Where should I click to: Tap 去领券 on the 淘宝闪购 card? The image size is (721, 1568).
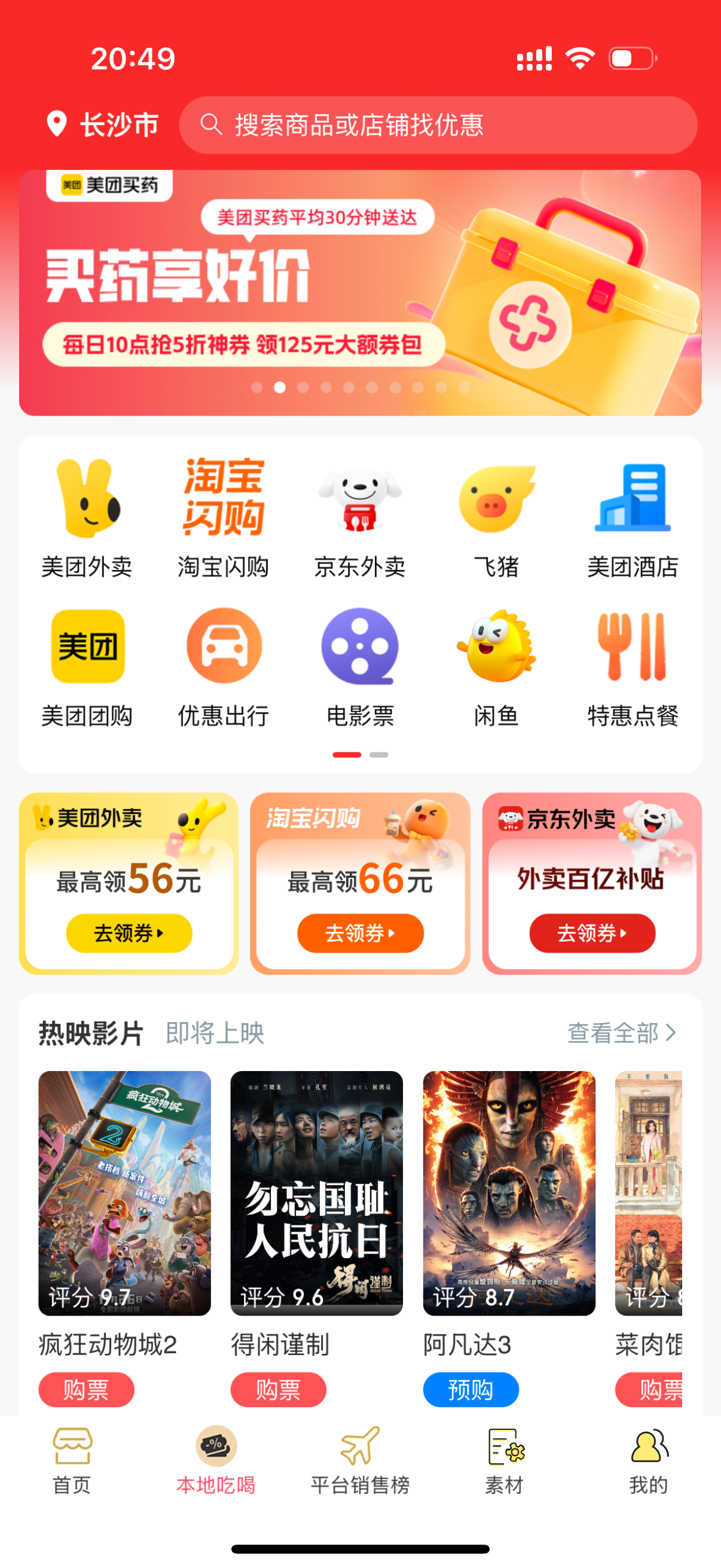pos(360,932)
